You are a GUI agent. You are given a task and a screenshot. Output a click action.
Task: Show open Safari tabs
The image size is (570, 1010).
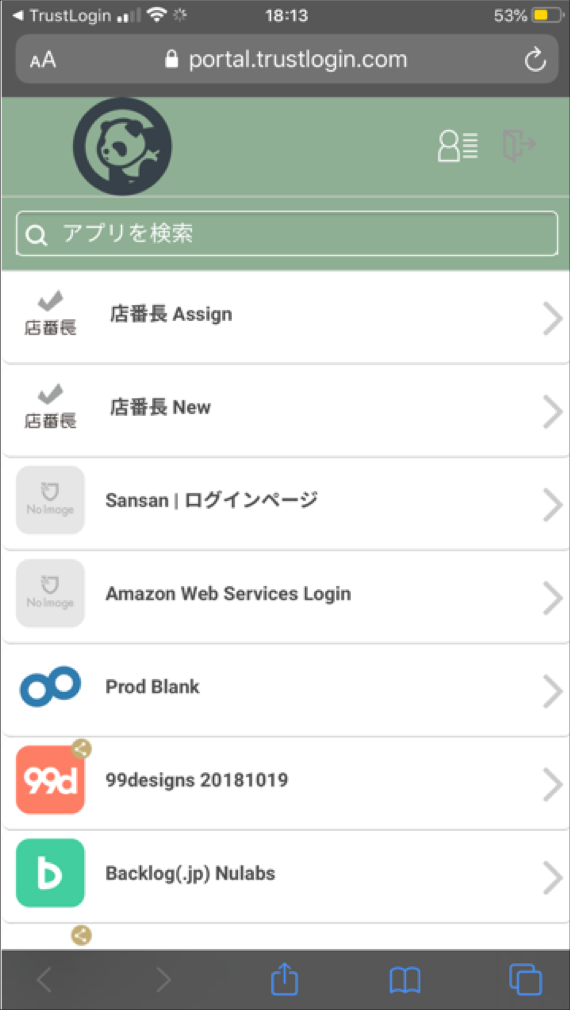[x=525, y=980]
